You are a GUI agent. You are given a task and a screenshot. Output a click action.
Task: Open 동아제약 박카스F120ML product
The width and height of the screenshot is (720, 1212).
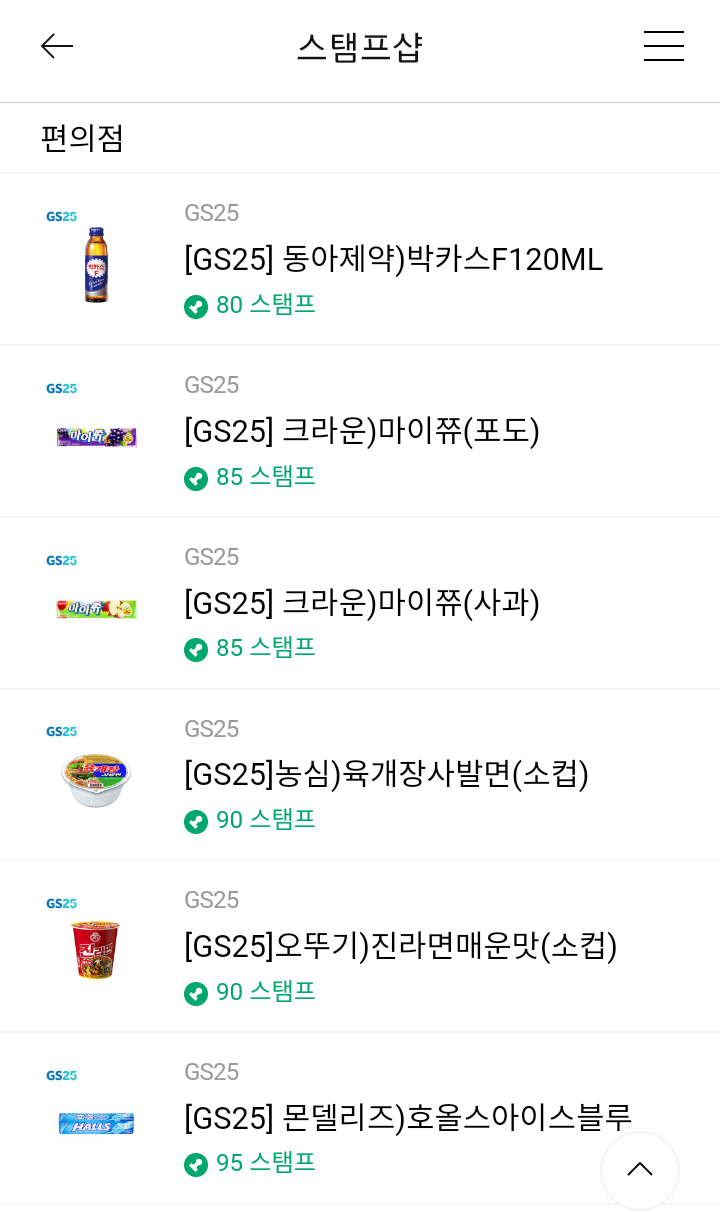pos(393,260)
